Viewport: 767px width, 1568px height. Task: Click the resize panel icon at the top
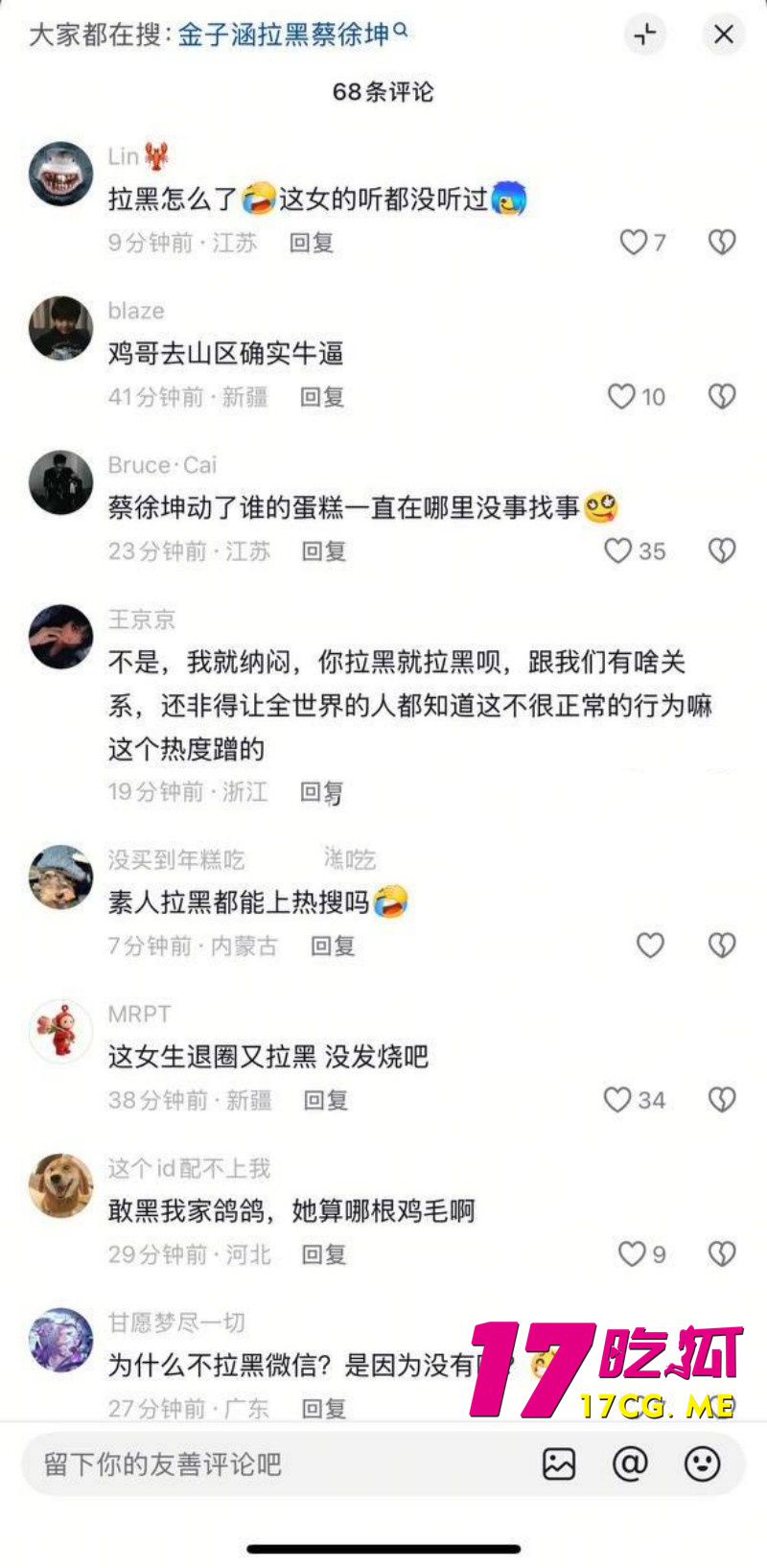[x=644, y=35]
